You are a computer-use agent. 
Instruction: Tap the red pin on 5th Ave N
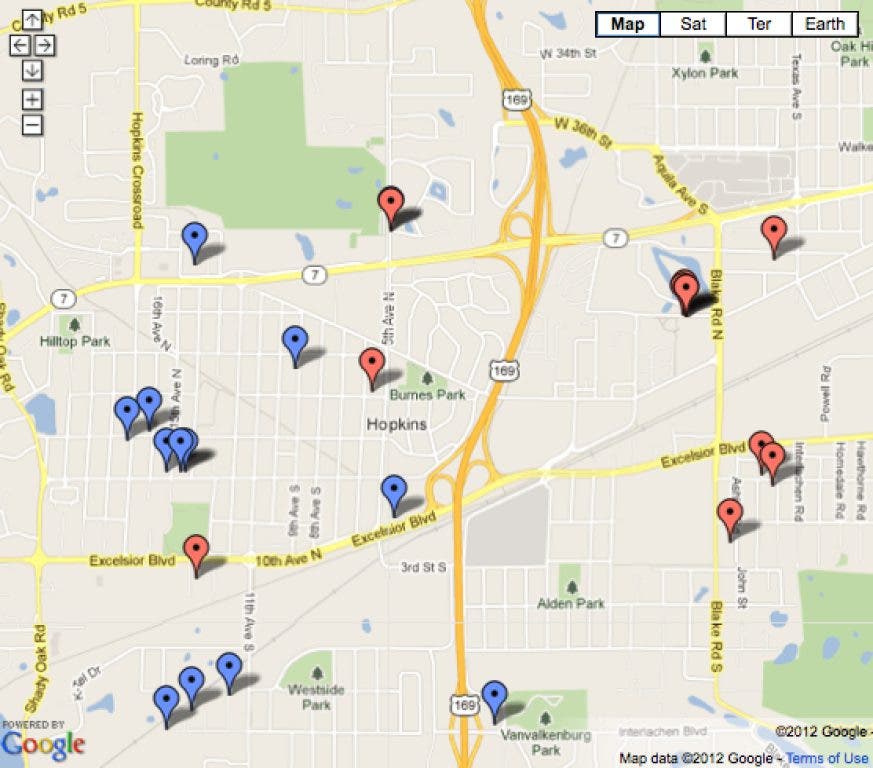[x=391, y=203]
